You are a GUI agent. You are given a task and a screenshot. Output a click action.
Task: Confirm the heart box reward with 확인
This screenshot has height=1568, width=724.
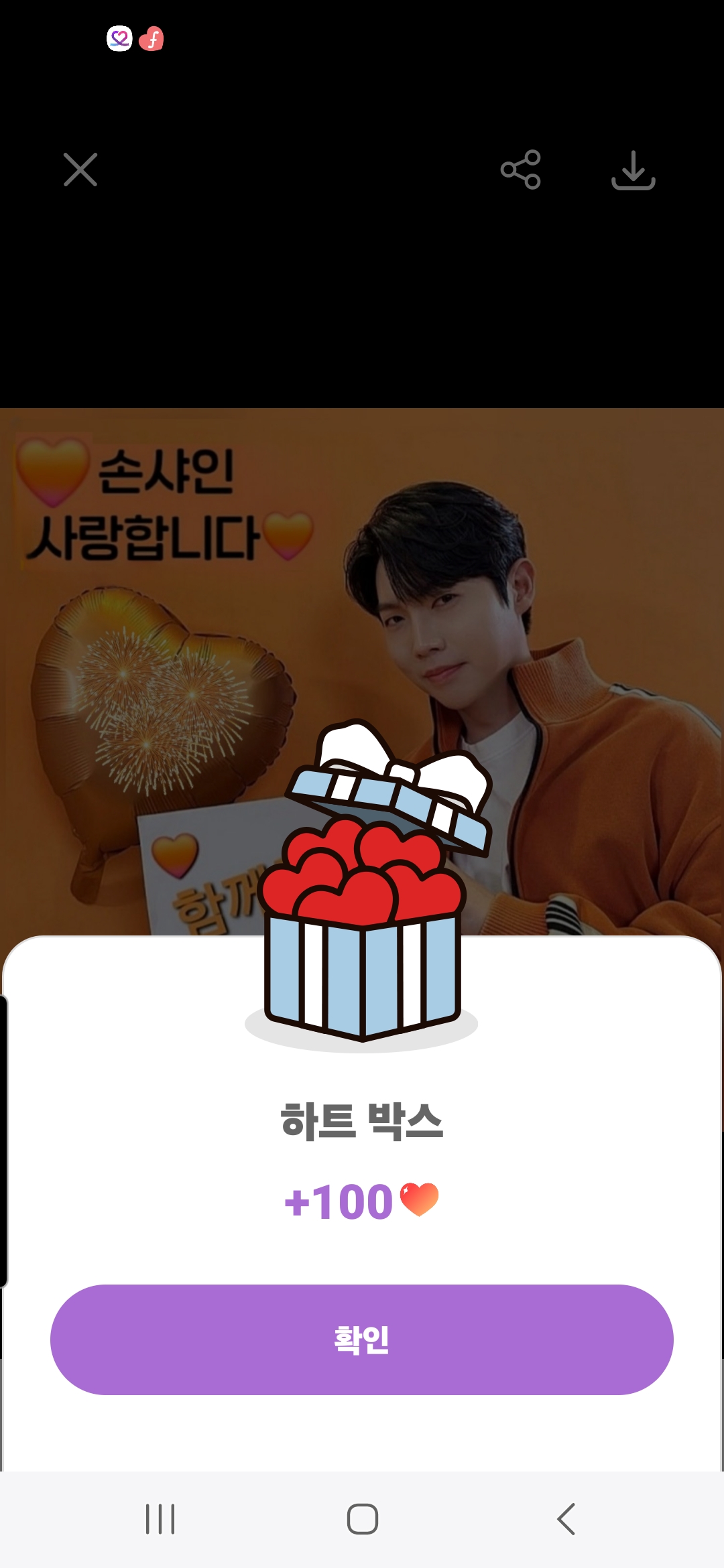pos(362,1340)
